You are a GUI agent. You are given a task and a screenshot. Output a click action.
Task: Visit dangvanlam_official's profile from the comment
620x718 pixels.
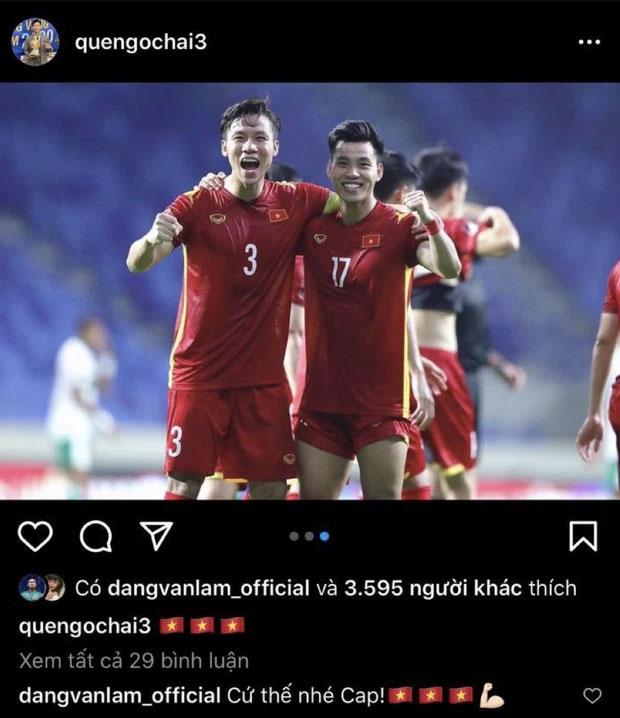tap(119, 695)
